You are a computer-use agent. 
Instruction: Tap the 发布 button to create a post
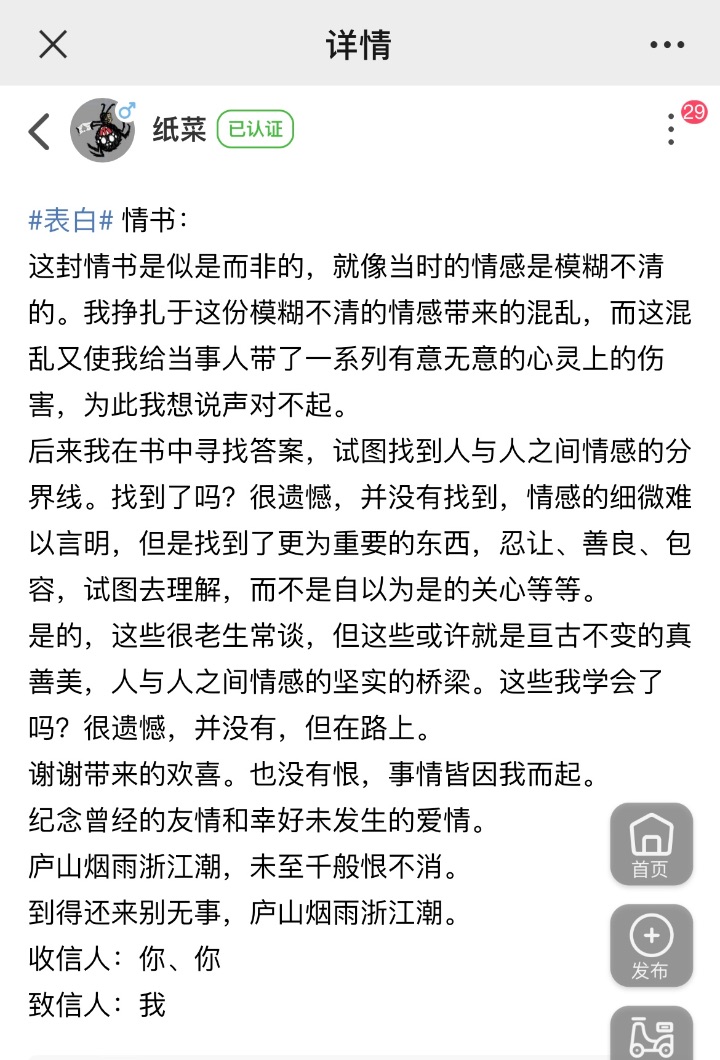651,946
